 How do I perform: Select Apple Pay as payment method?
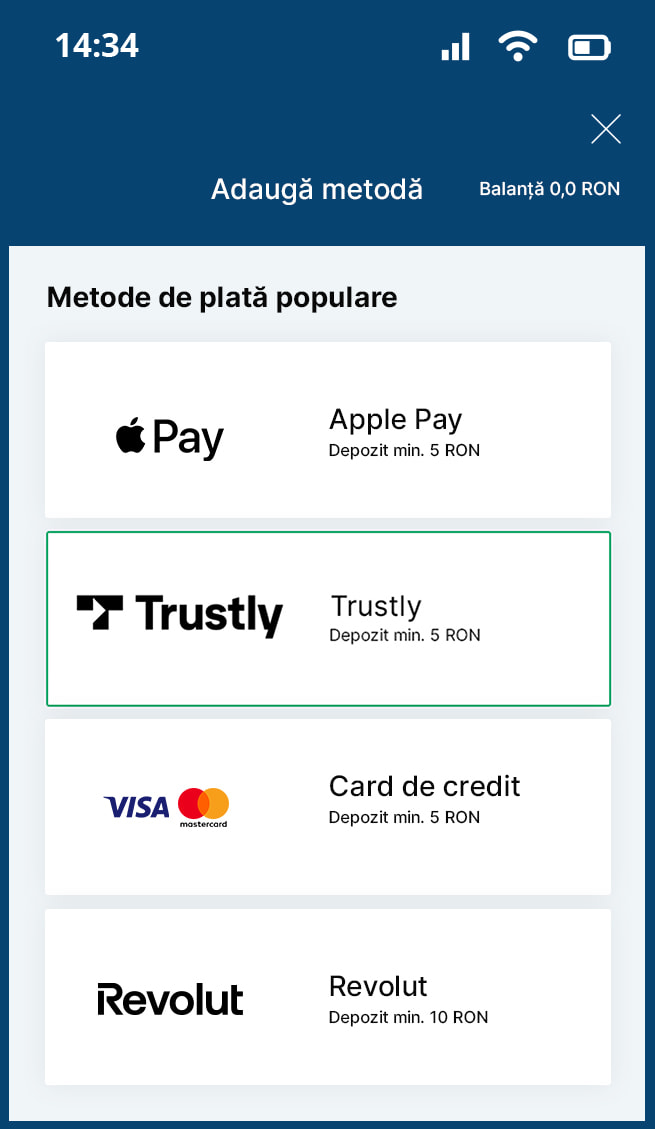click(x=328, y=430)
